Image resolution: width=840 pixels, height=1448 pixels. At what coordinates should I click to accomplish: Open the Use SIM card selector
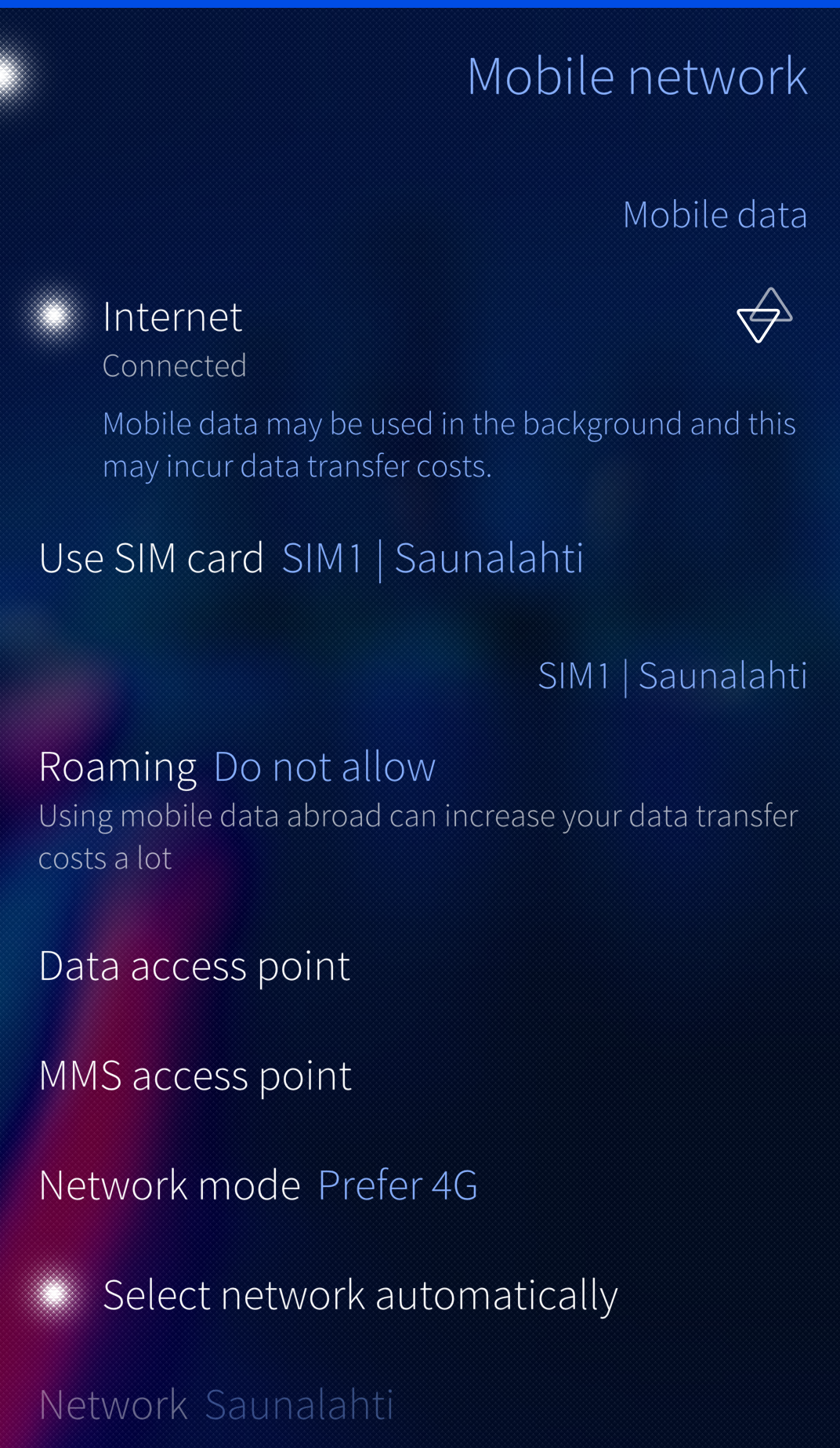pos(311,558)
